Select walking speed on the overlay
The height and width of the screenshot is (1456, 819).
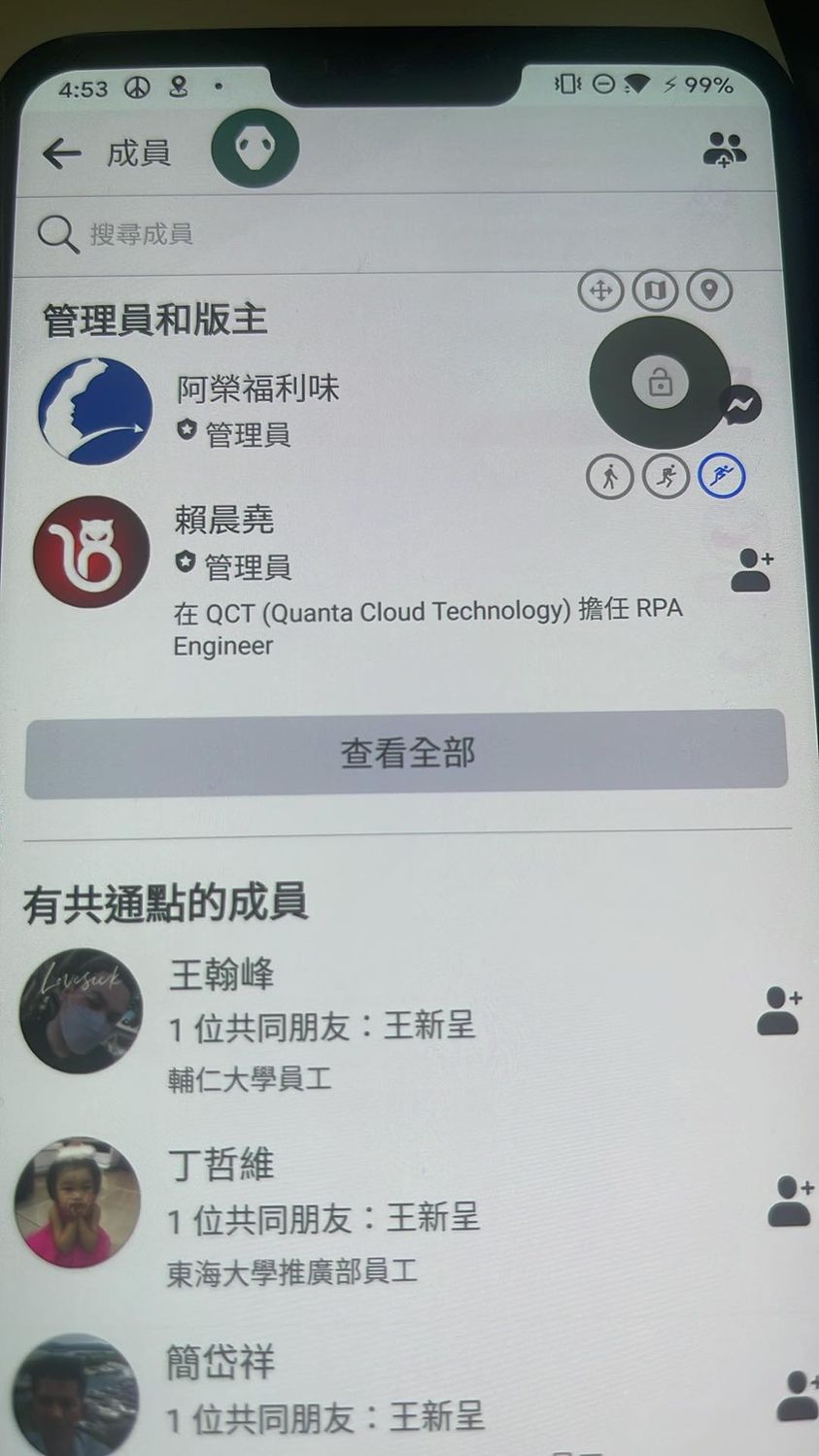[610, 477]
